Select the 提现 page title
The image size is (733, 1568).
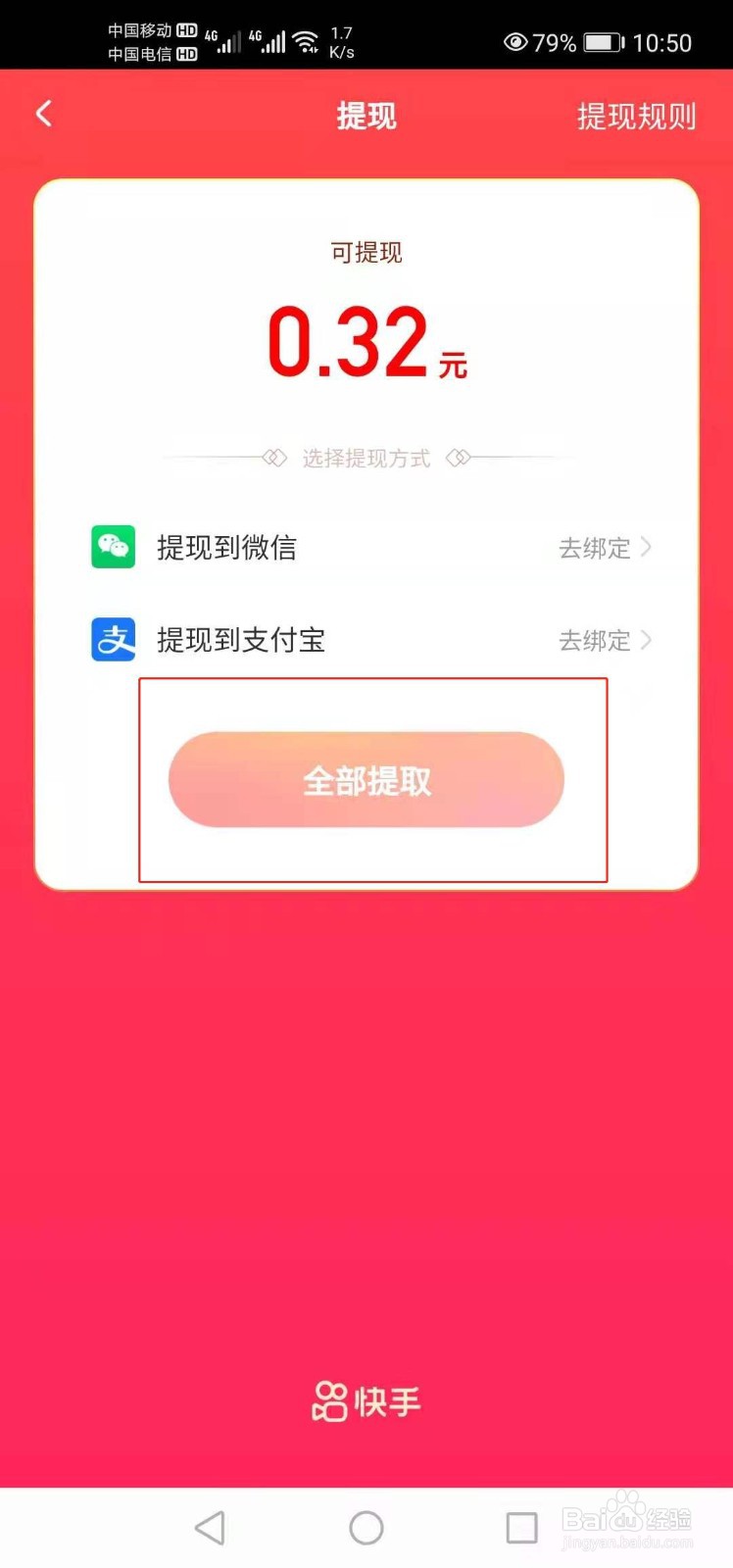[x=366, y=116]
